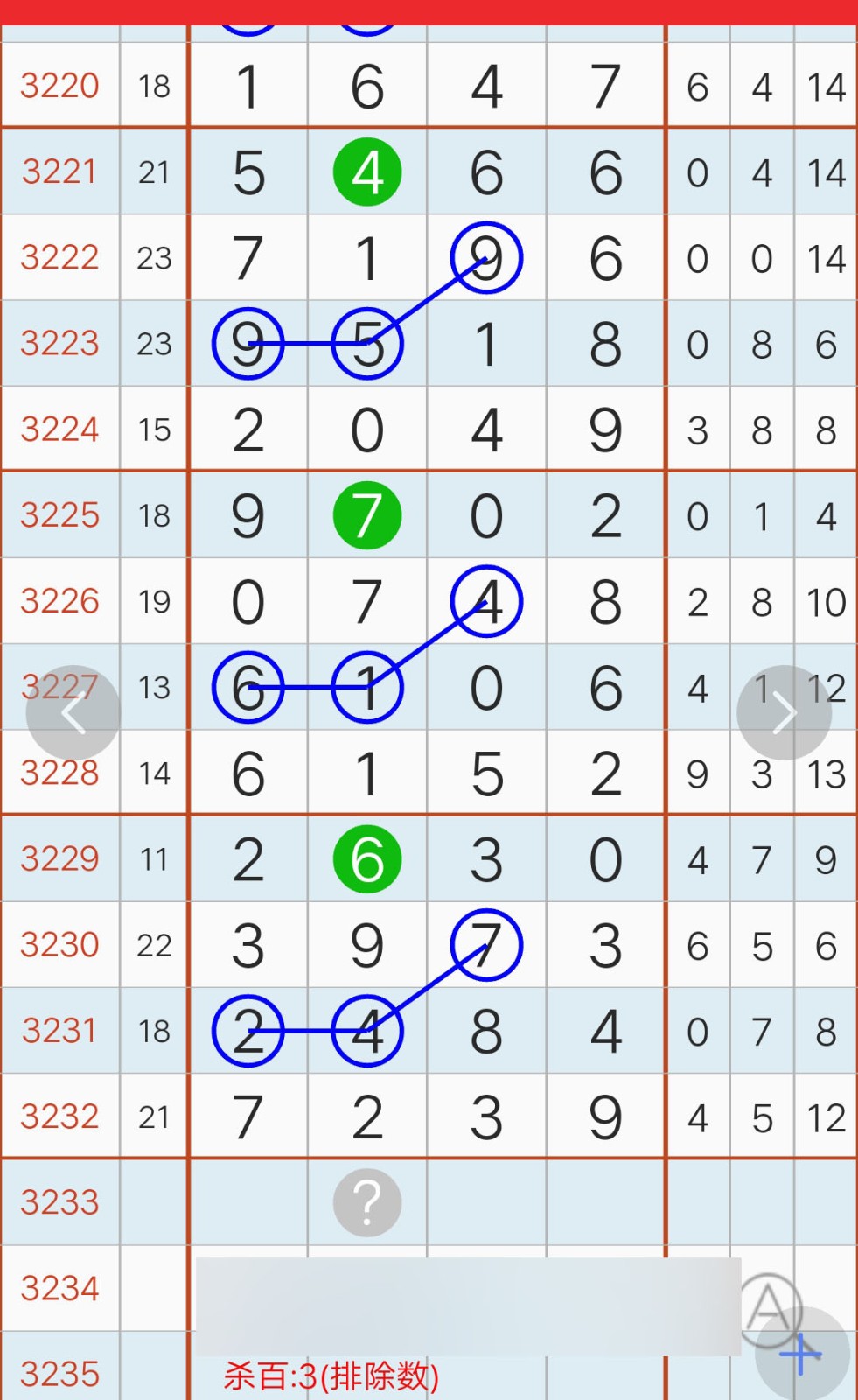Screen dimensions: 858x1400
Task: Go to the next chart with right arrow
Action: pos(785,713)
